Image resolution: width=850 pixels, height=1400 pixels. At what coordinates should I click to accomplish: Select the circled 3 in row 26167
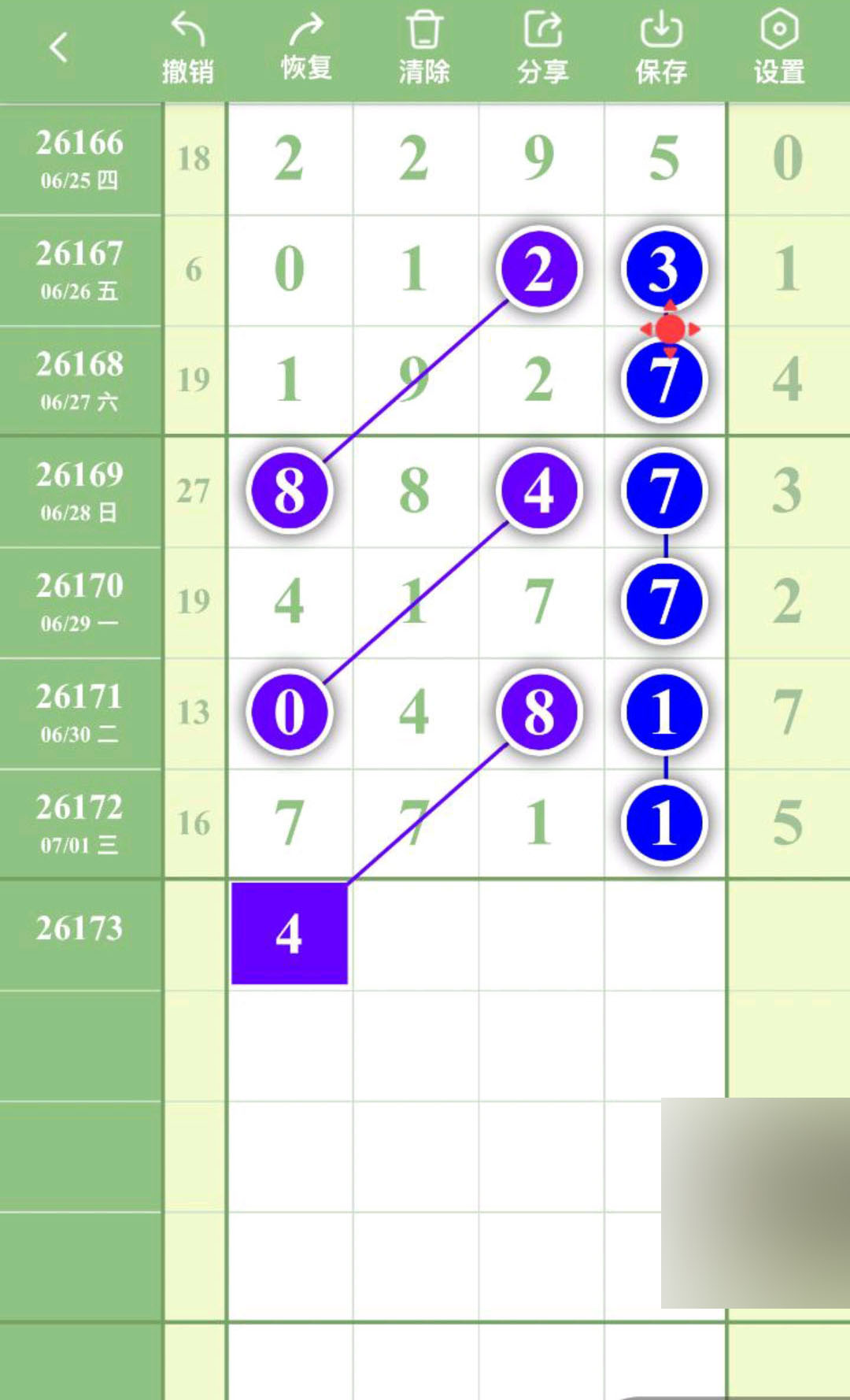(x=663, y=269)
